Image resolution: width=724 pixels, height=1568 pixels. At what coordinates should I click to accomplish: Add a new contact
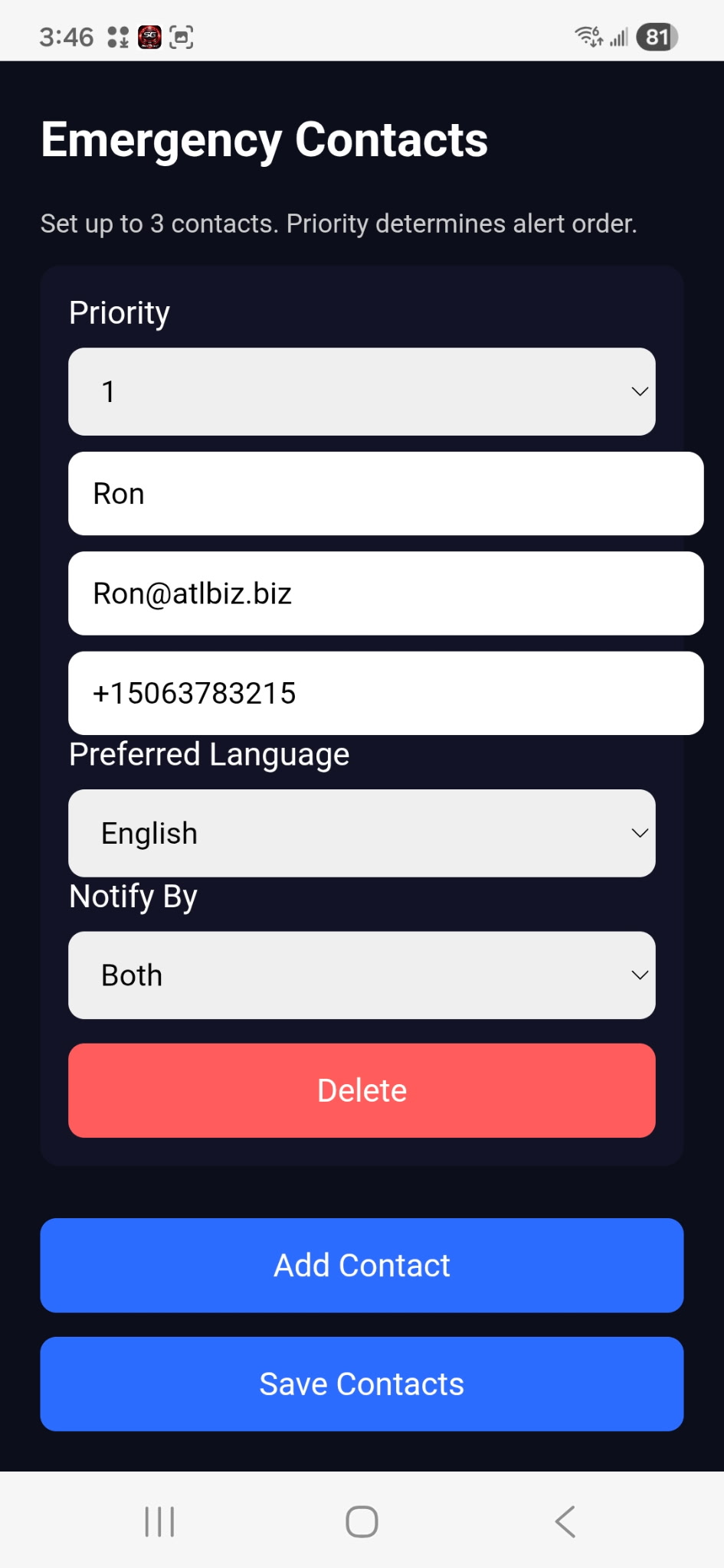pos(362,1265)
